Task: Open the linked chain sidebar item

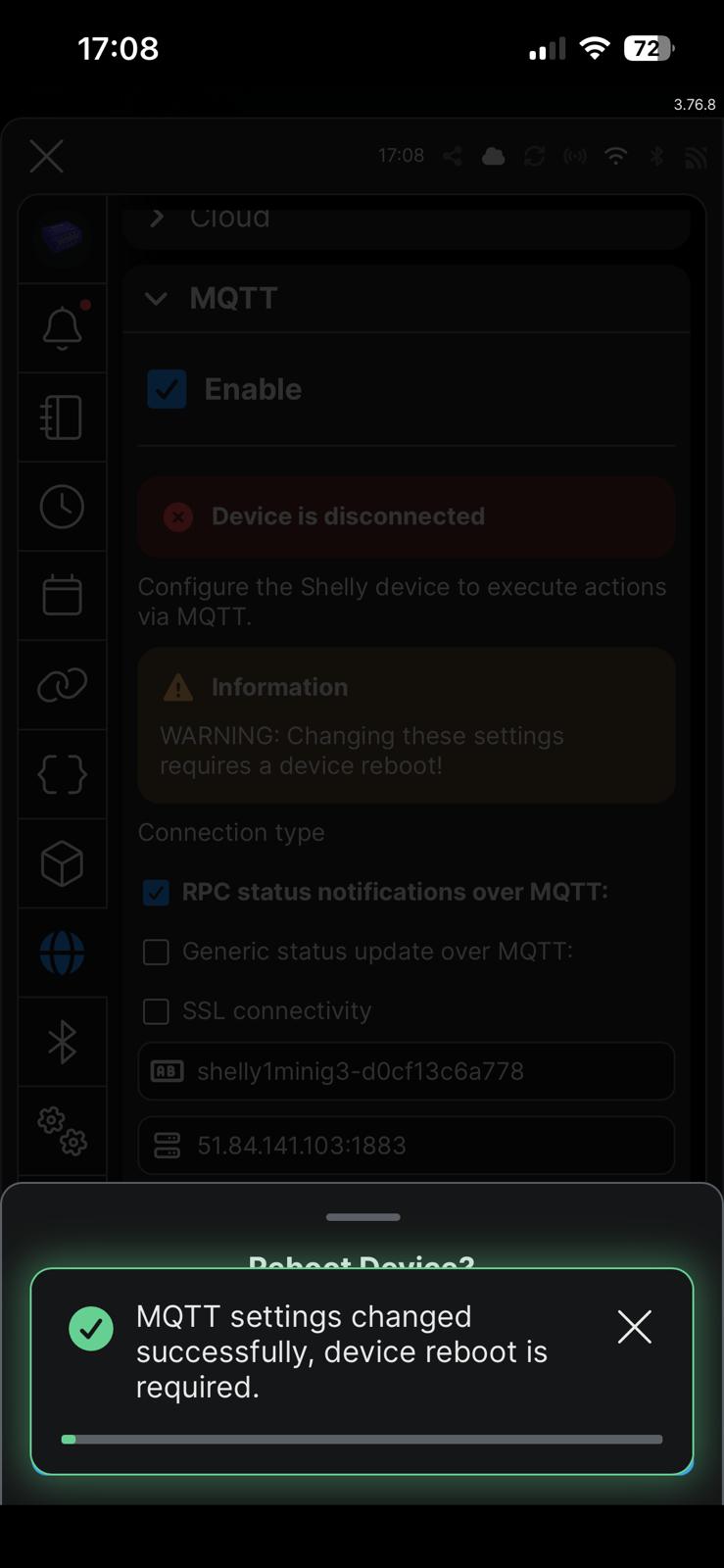Action: tap(62, 685)
